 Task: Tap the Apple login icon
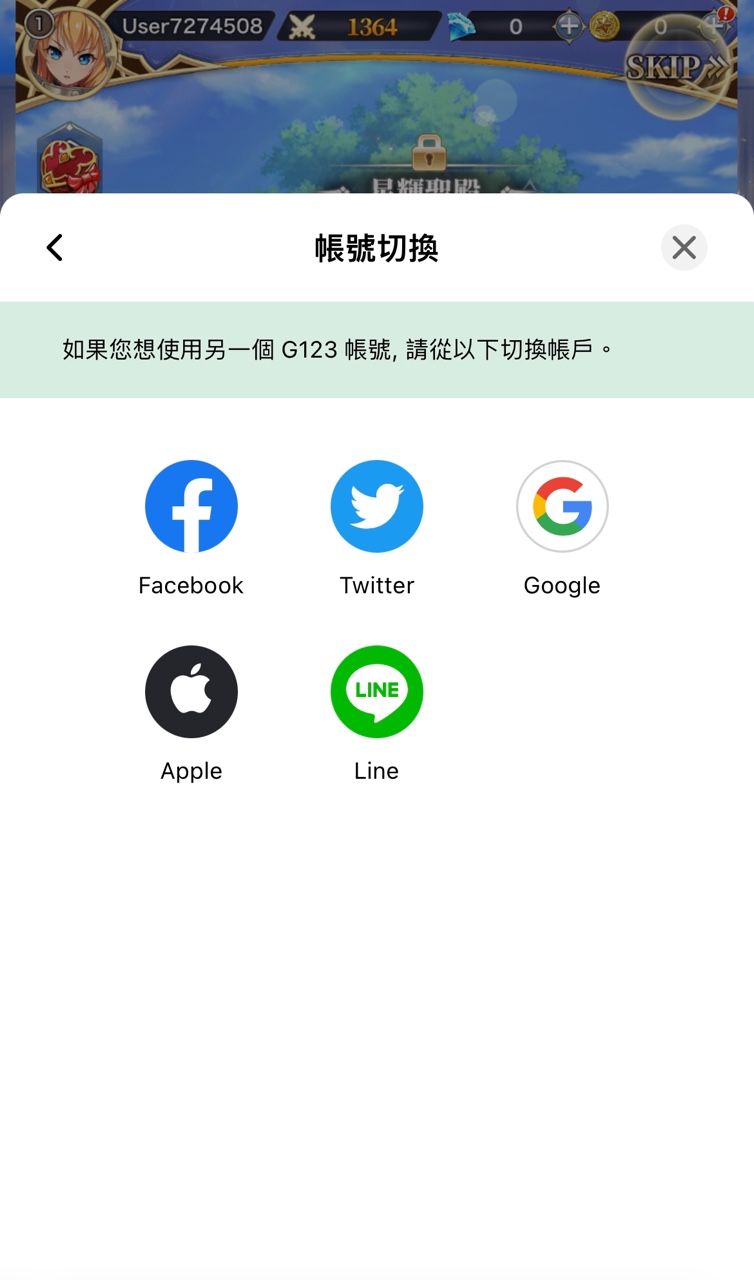191,691
